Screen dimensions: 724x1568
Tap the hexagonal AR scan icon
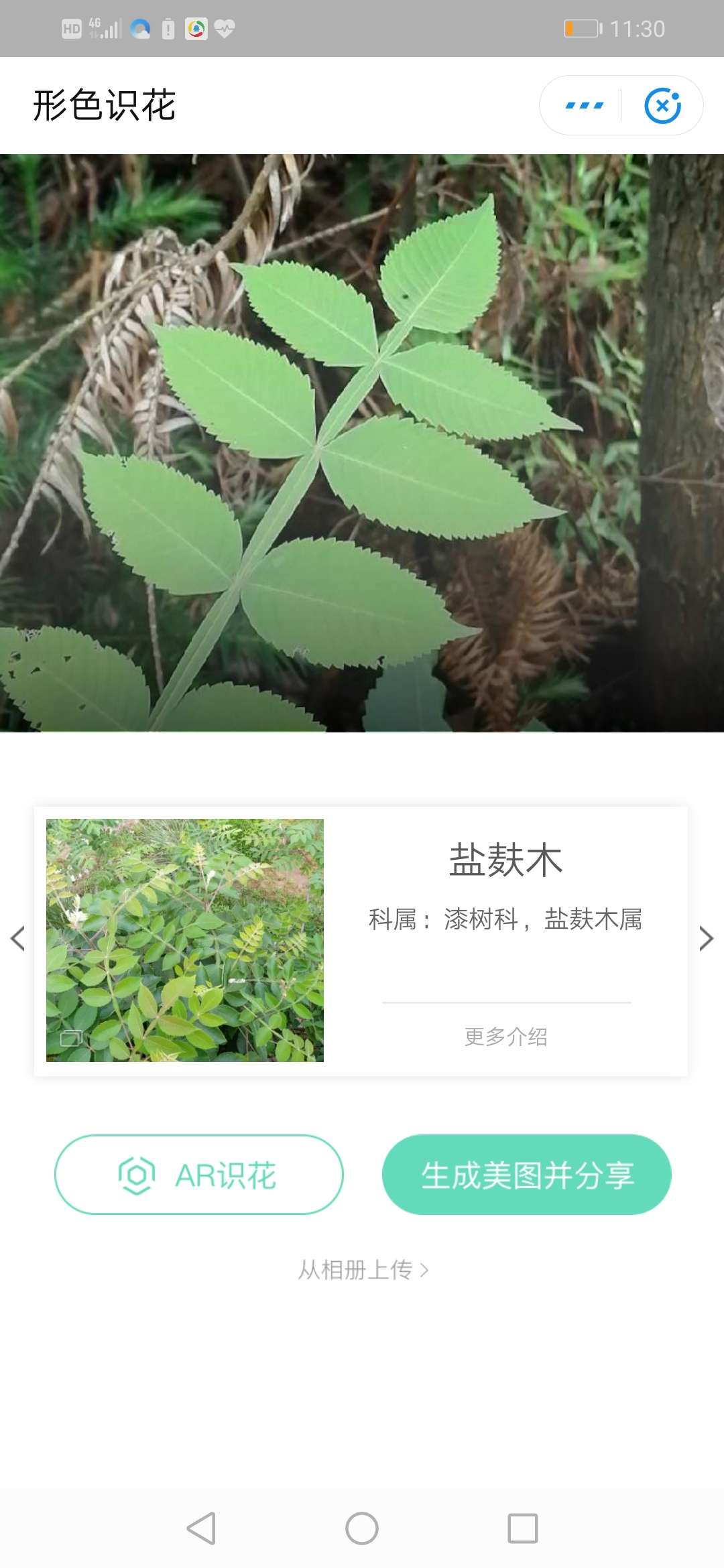tap(136, 1174)
